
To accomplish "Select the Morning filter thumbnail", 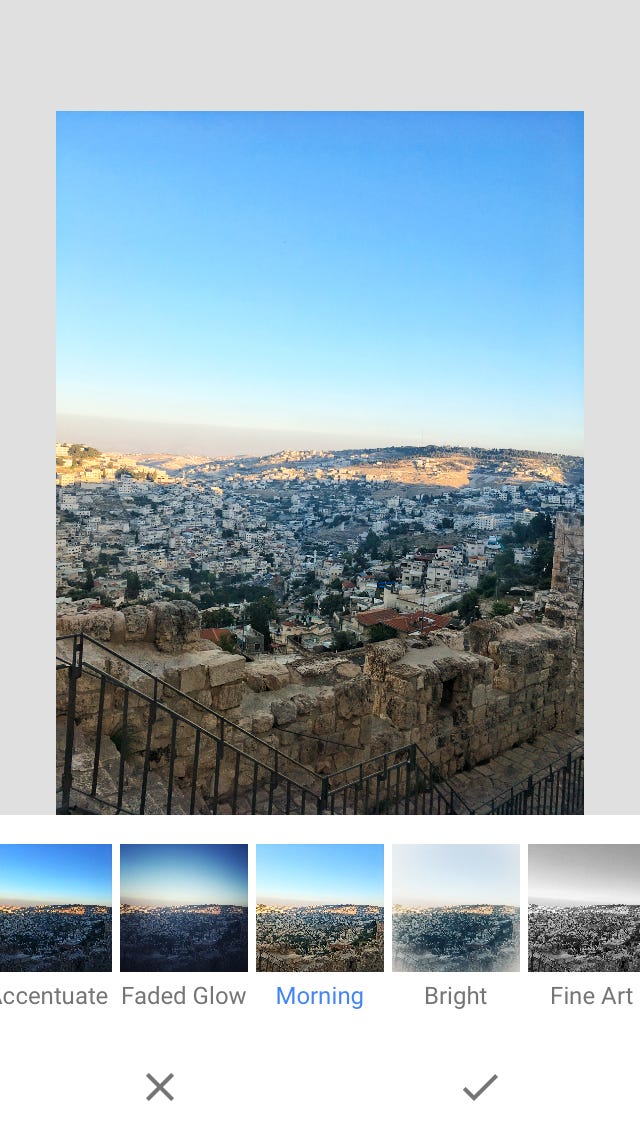I will (320, 908).
